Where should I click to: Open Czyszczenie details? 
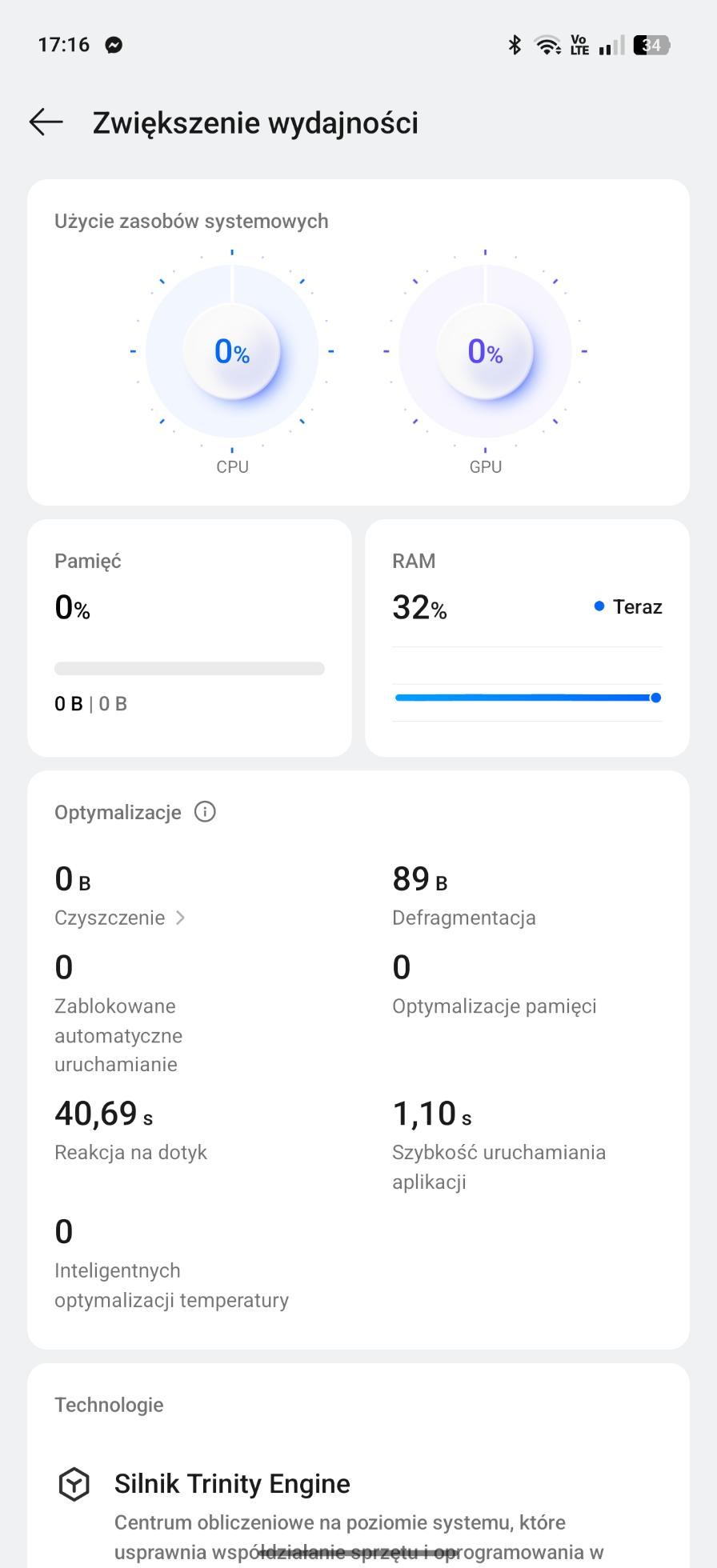coord(120,918)
